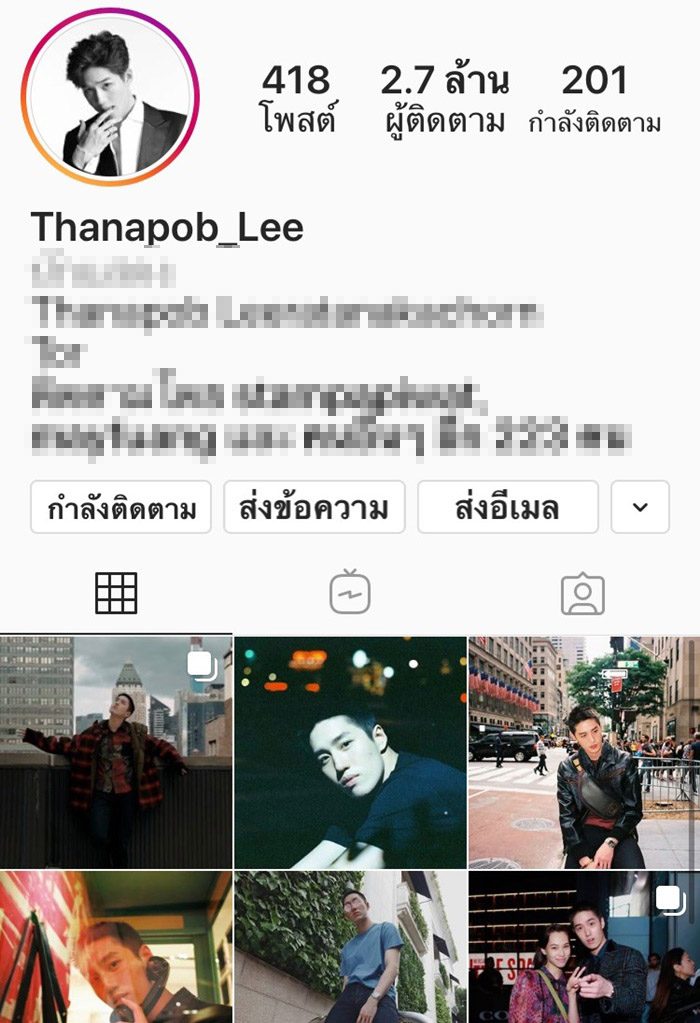The width and height of the screenshot is (700, 1023).
Task: Open the night portrait post with bokeh lights
Action: [350, 752]
